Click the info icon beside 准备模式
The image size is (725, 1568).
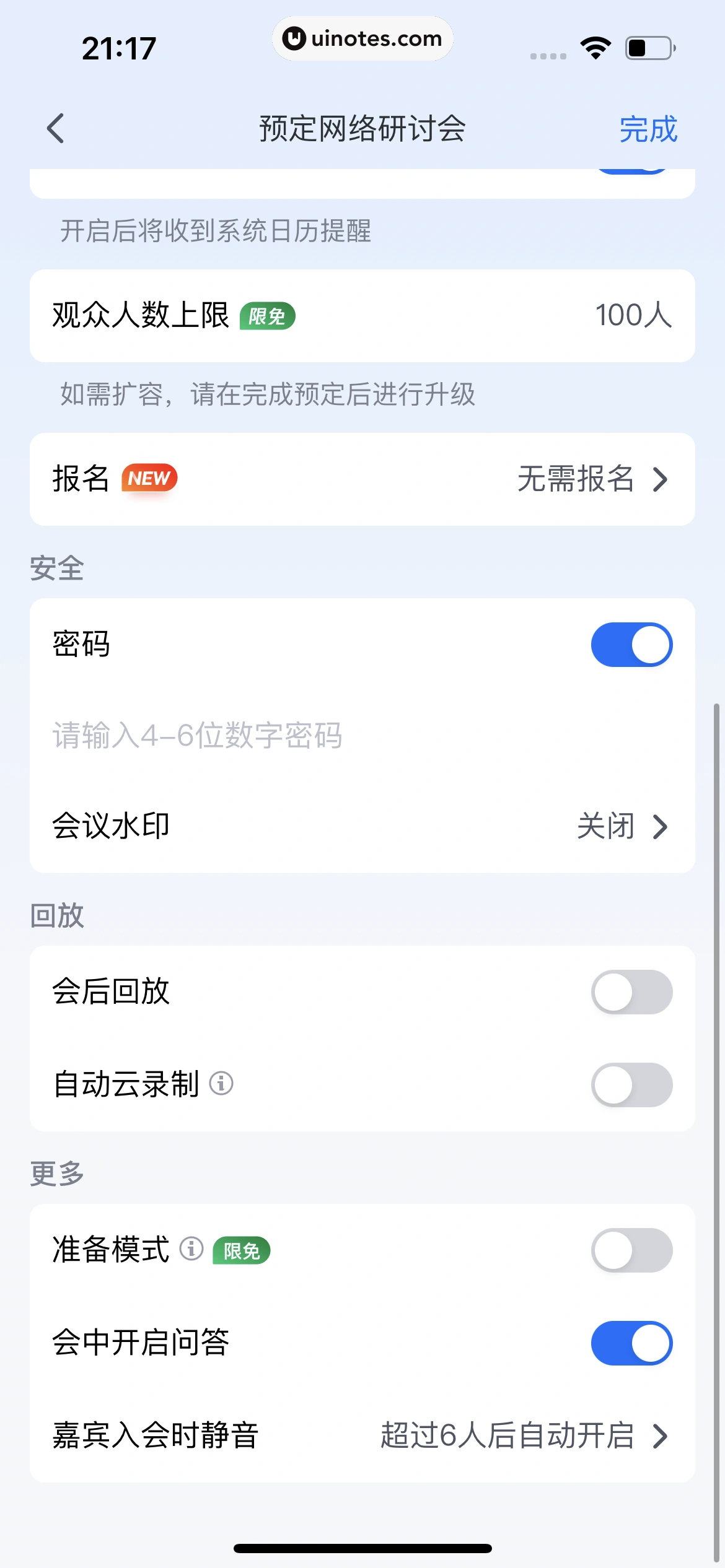point(192,1247)
